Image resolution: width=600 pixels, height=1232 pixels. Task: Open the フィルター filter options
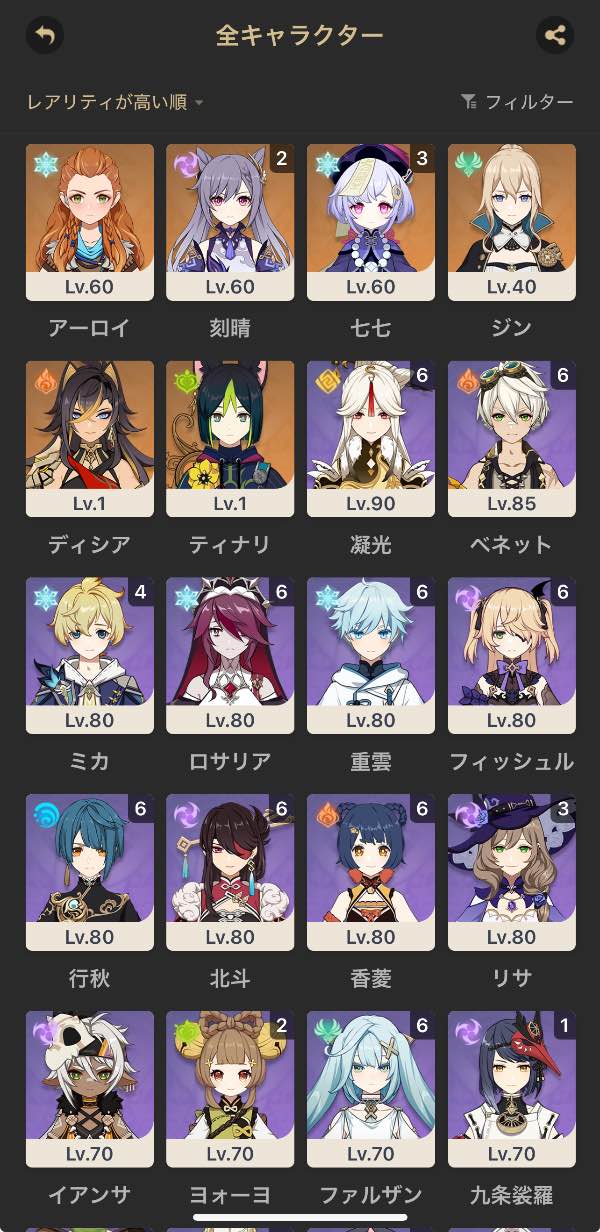[517, 102]
